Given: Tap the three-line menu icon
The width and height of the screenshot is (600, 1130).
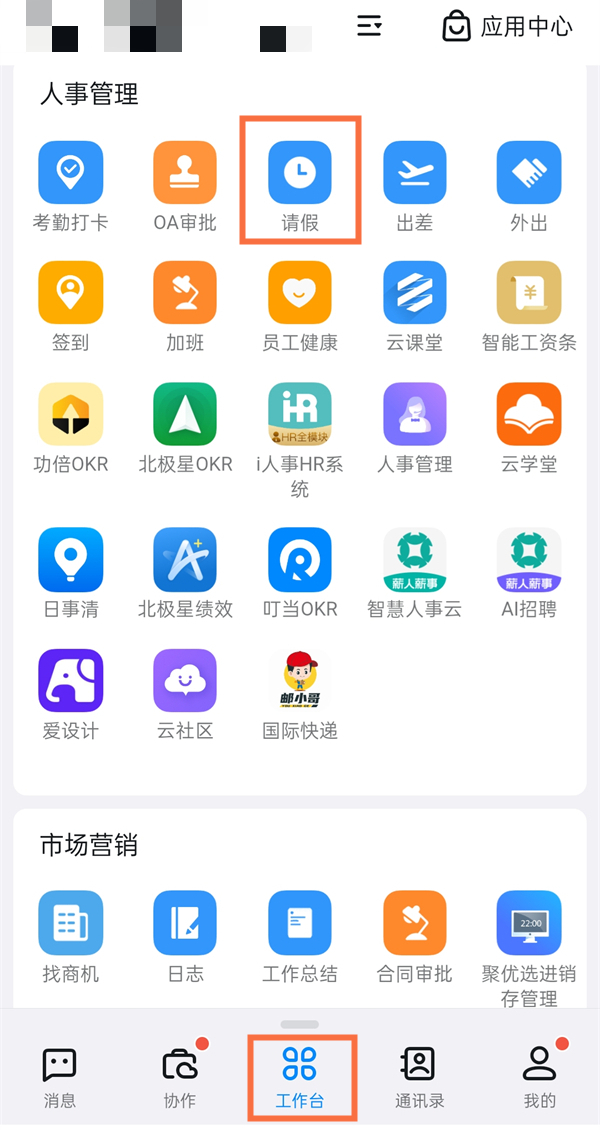Looking at the screenshot, I should (370, 26).
